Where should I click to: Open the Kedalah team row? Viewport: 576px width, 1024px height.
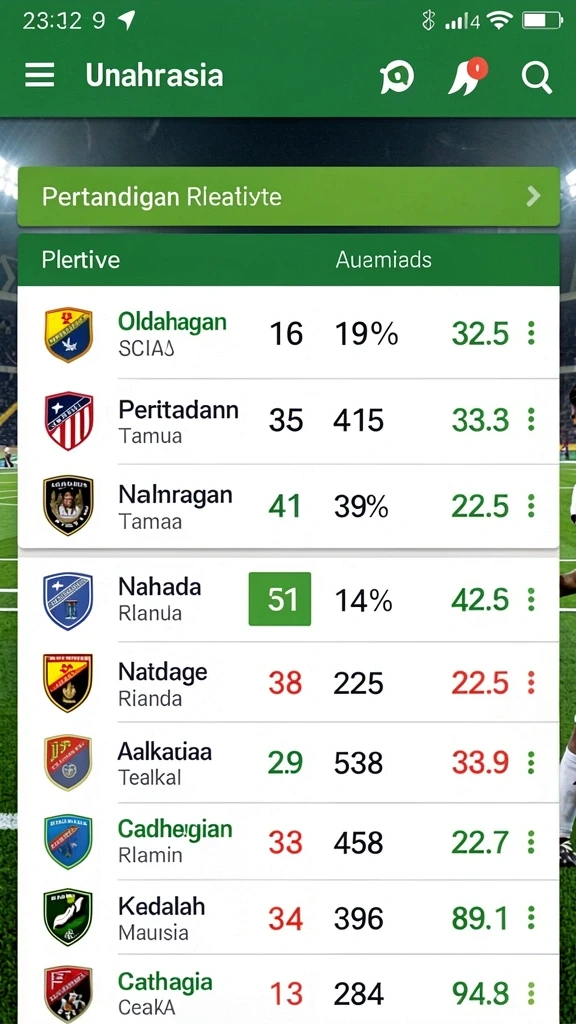point(289,918)
